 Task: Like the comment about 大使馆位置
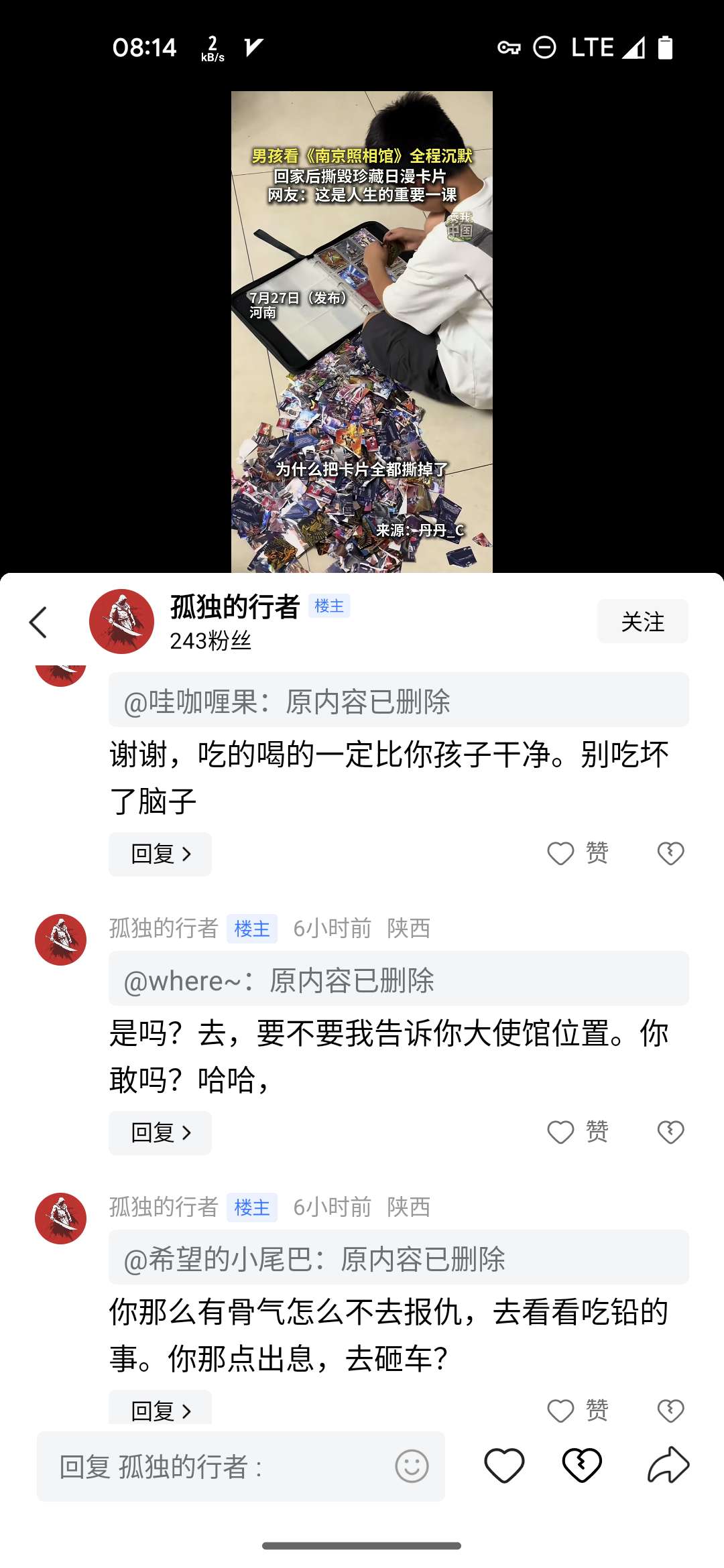pyautogui.click(x=562, y=1132)
